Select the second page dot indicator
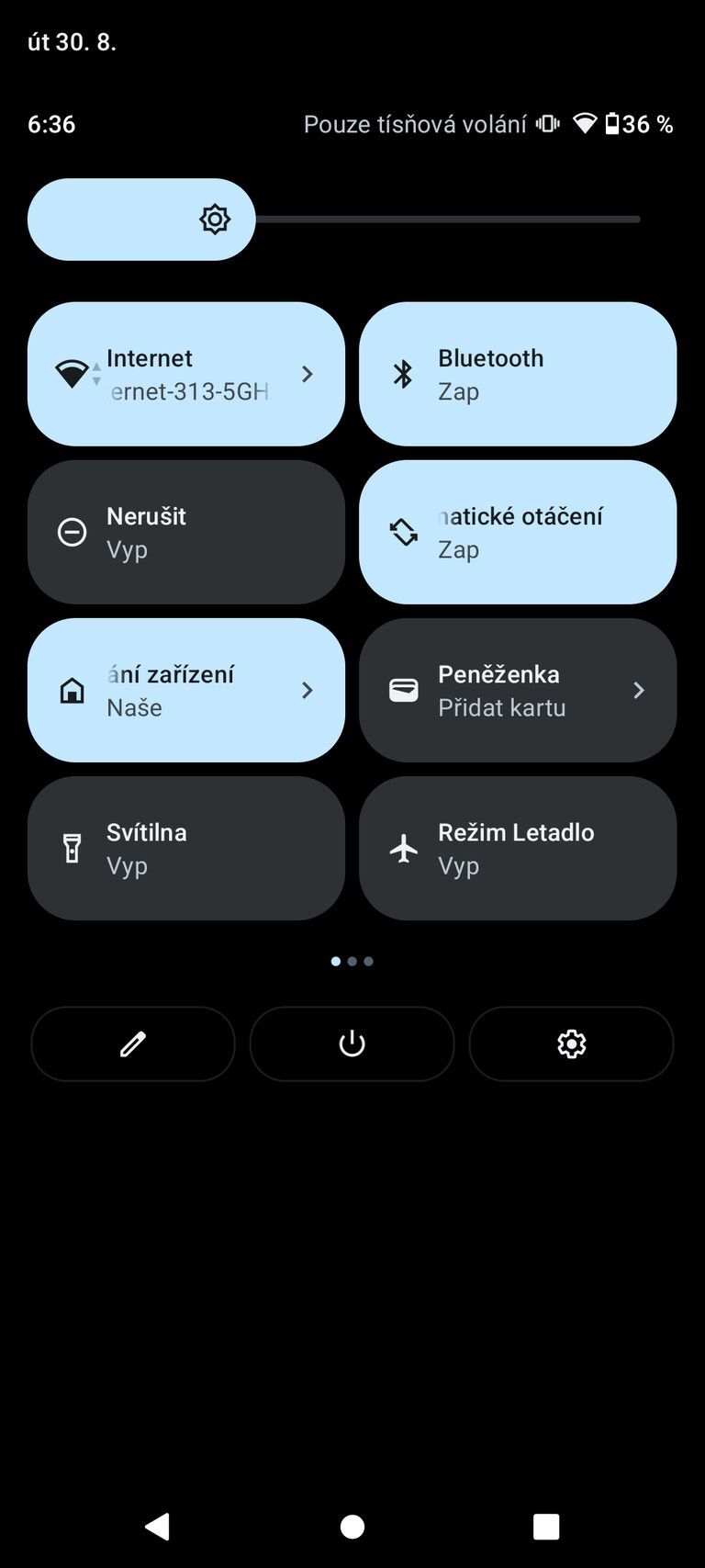Image resolution: width=705 pixels, height=1568 pixels. 352,961
